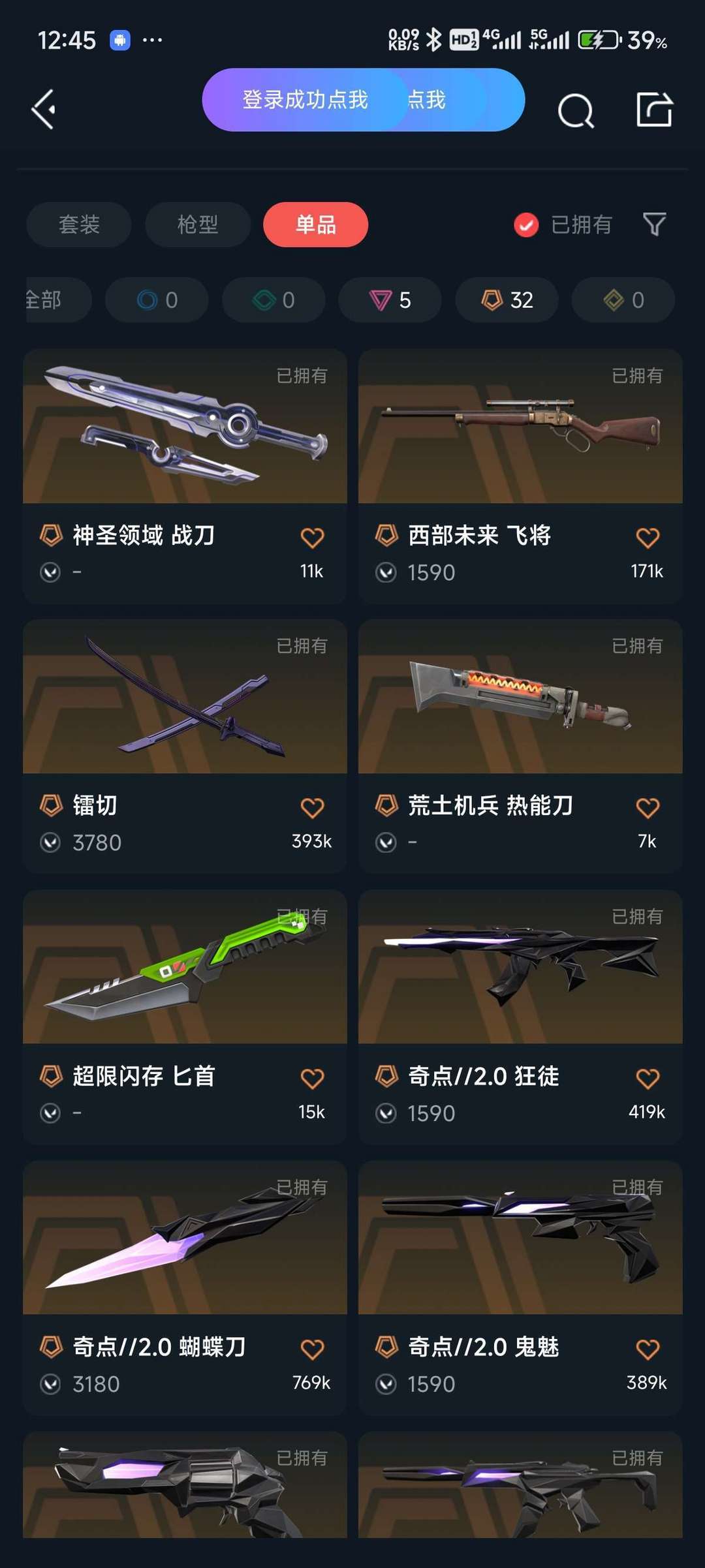Select the 单品 tab

click(x=316, y=224)
